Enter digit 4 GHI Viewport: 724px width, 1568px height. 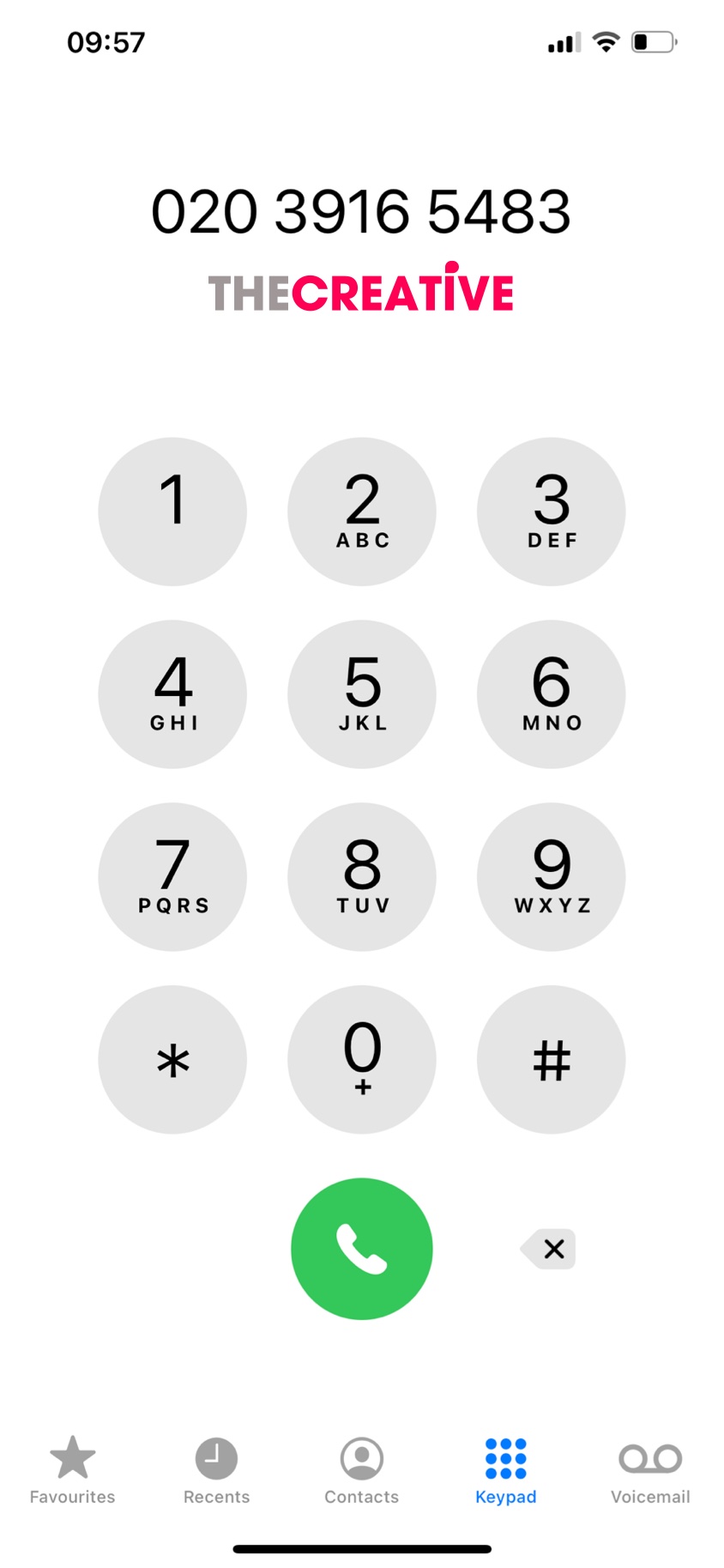[172, 694]
